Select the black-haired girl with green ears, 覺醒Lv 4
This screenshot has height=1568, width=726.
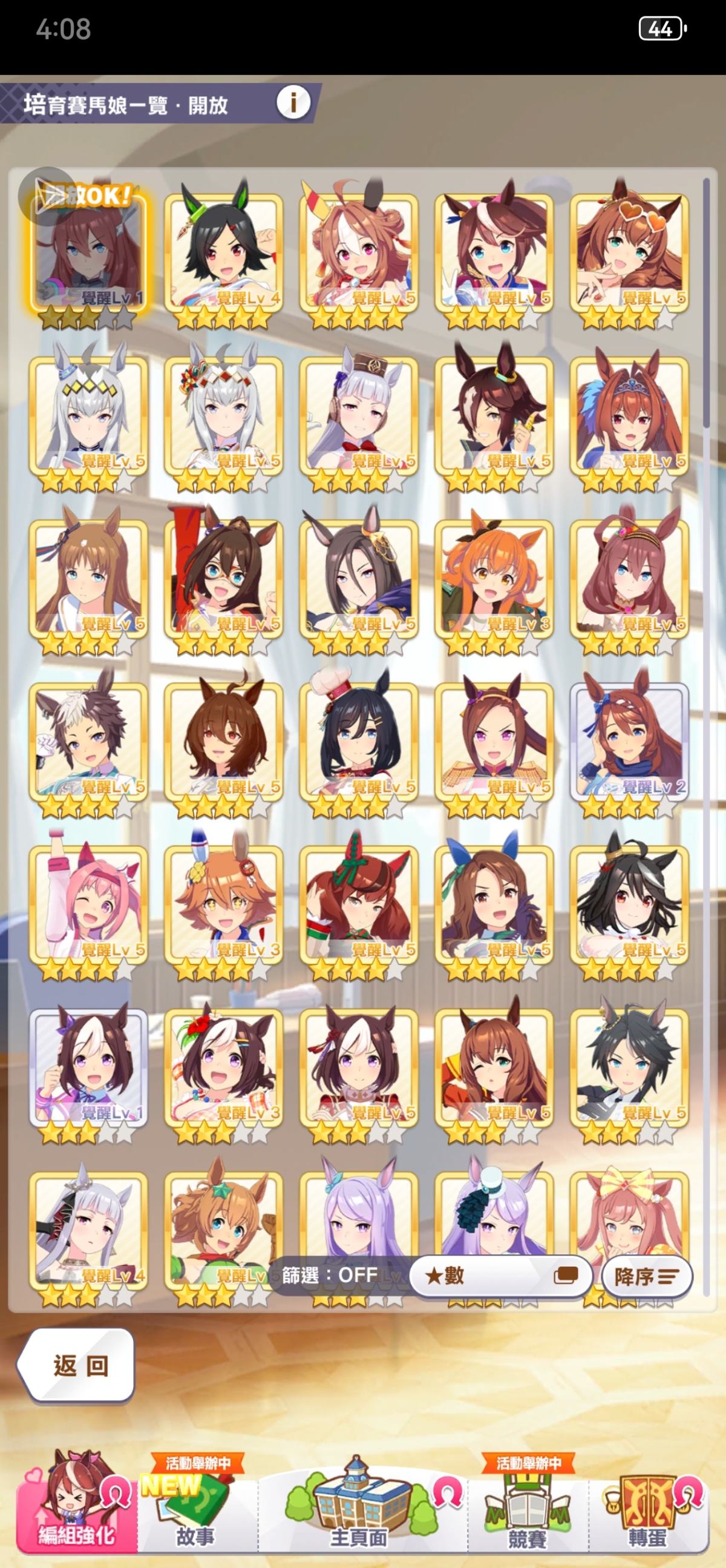224,254
